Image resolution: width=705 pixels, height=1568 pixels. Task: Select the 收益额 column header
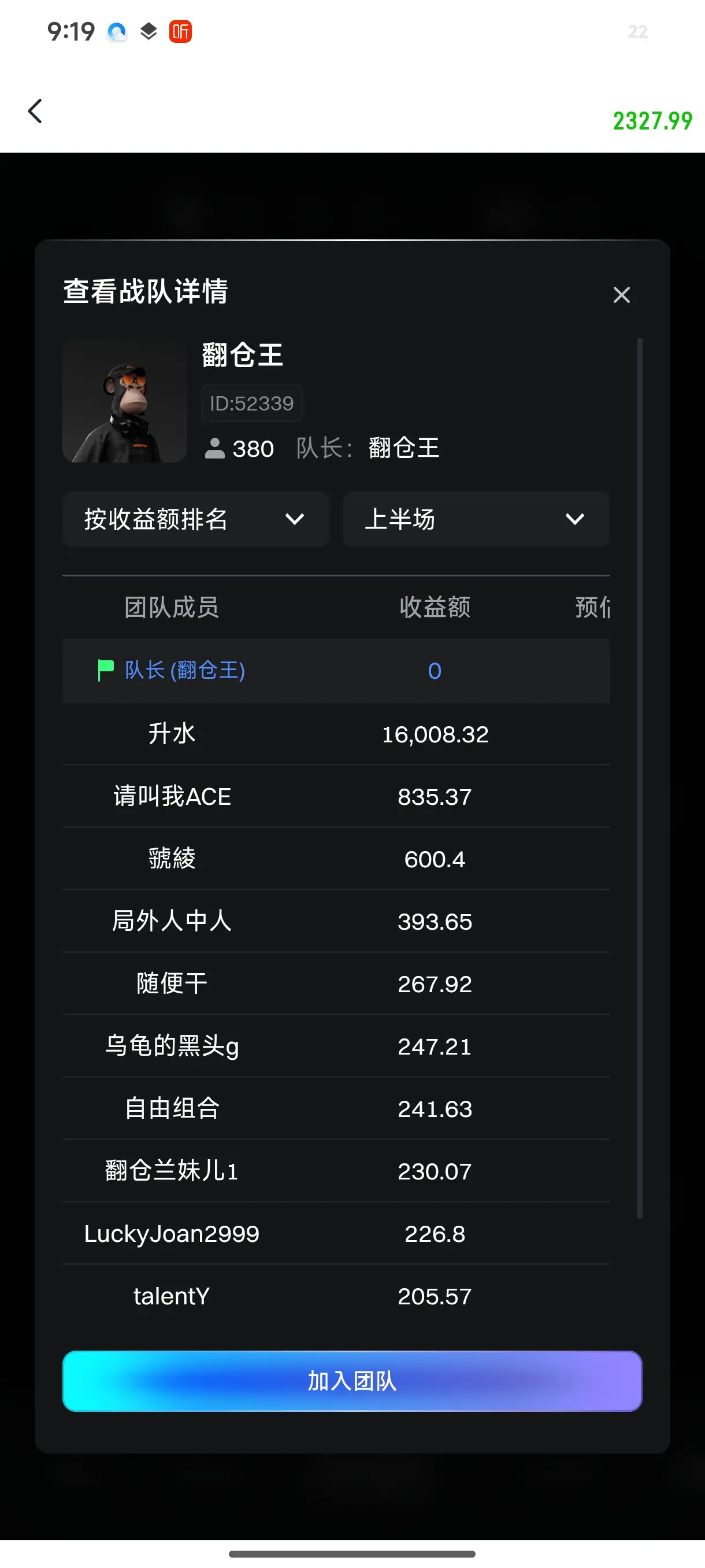click(435, 608)
